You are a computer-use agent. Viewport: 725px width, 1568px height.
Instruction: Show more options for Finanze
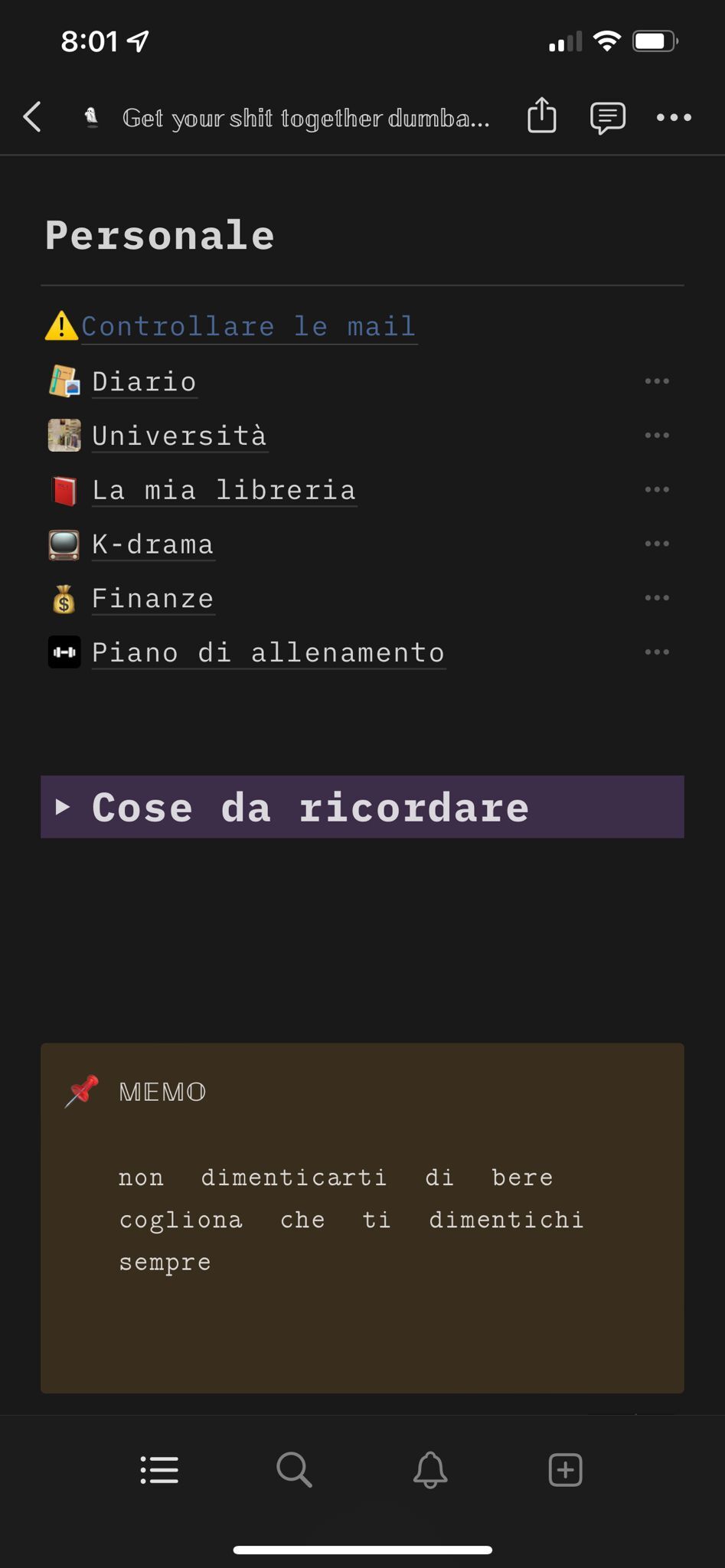tap(657, 599)
